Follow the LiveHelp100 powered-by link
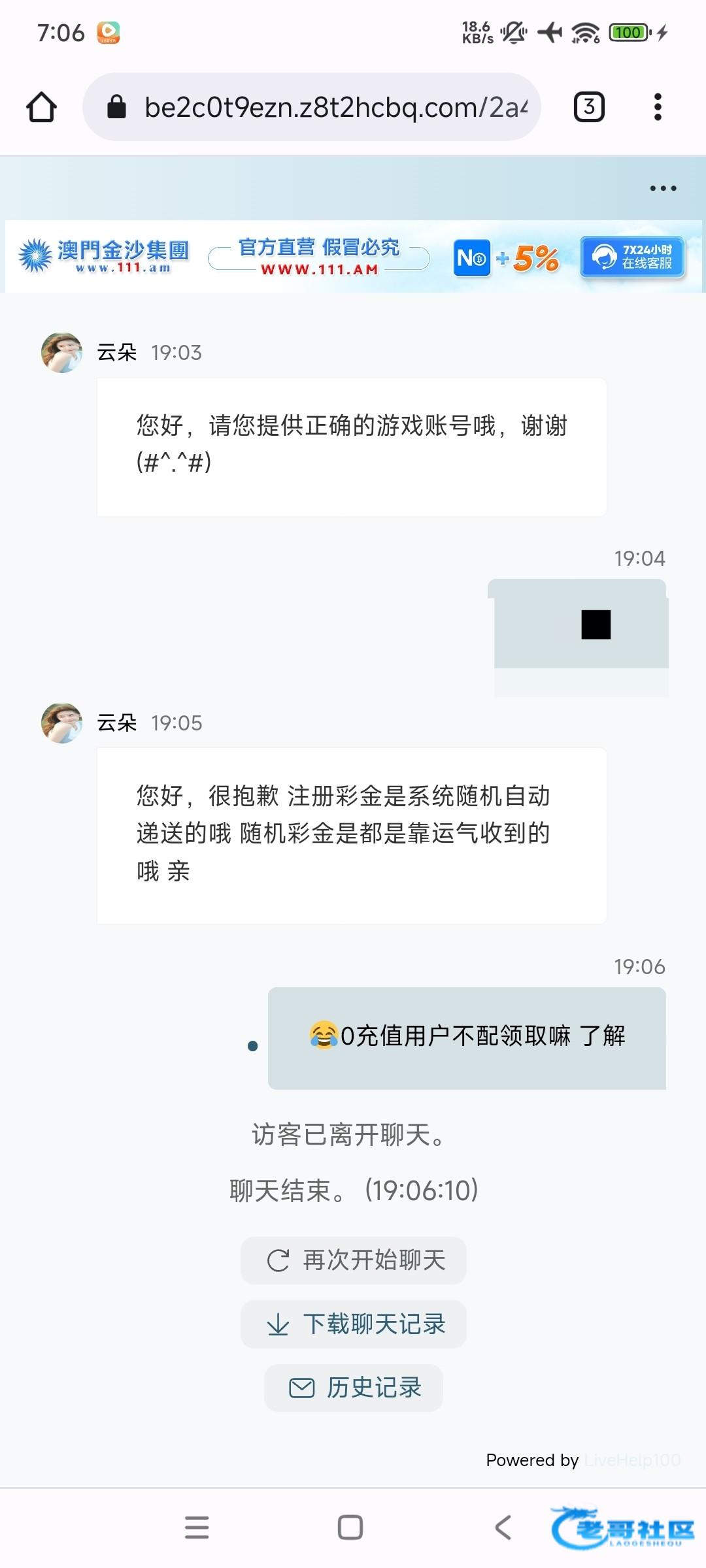Viewport: 706px width, 1568px height. coord(632,1460)
